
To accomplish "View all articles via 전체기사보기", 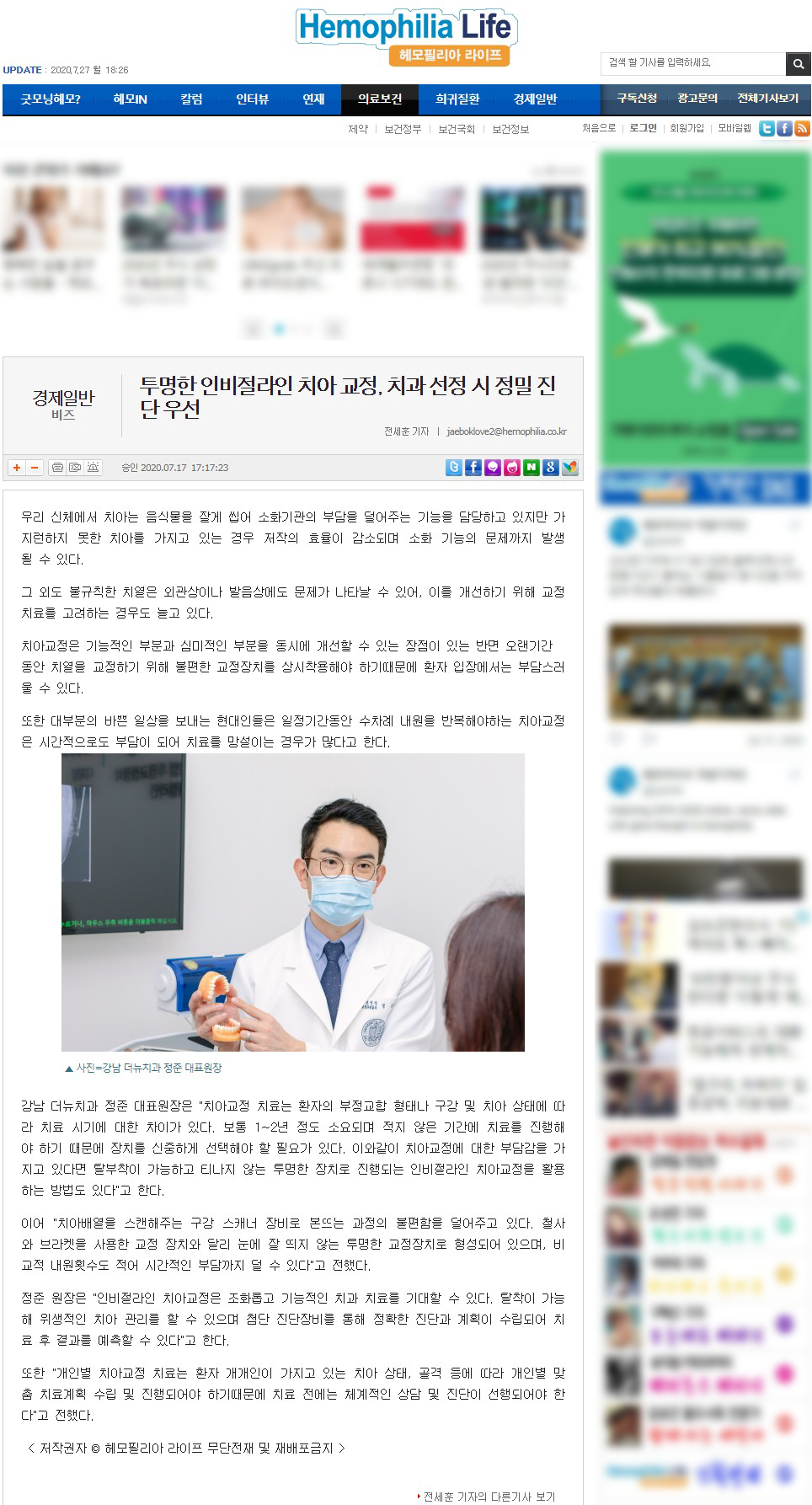I will click(x=767, y=99).
